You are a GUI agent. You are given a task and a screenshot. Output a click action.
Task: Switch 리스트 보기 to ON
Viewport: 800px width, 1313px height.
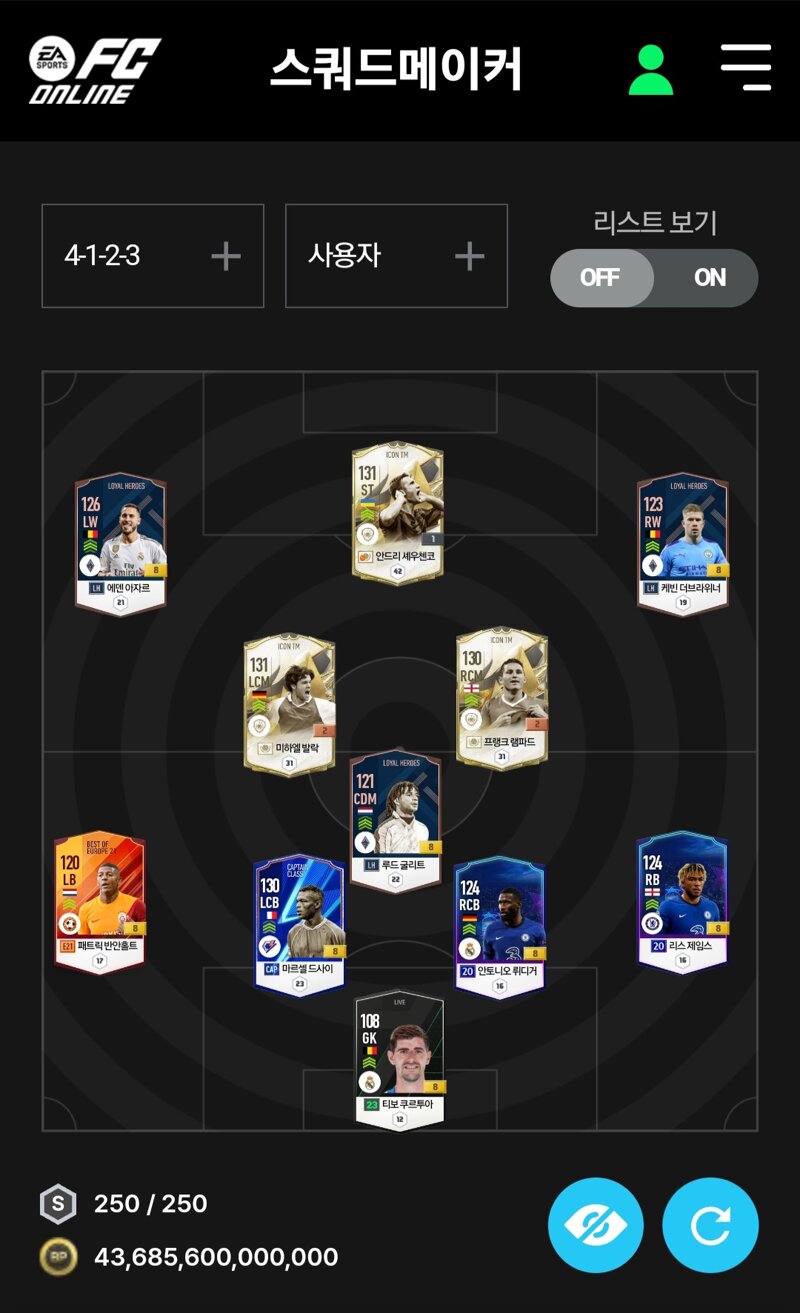(708, 278)
